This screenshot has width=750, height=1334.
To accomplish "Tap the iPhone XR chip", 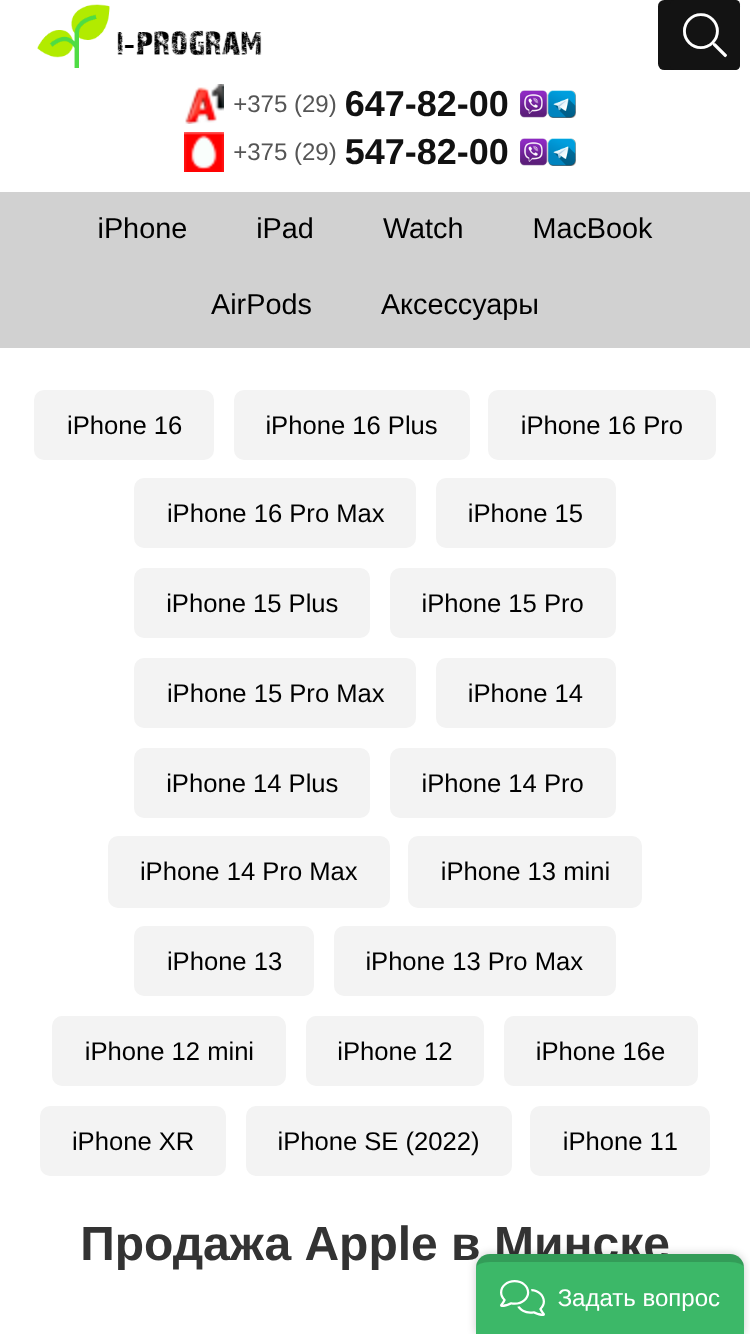I will (x=133, y=1141).
